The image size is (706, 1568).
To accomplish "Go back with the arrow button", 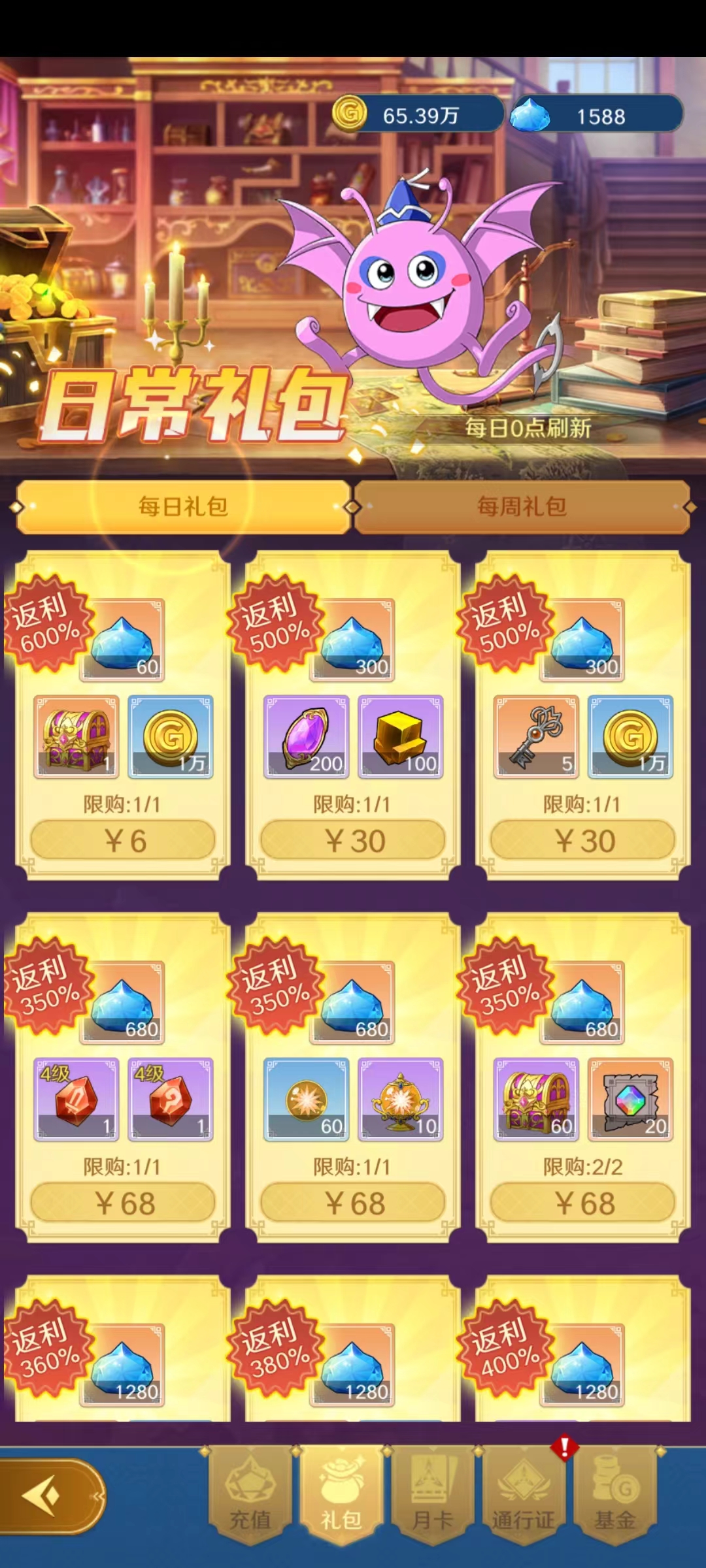I will [44, 1495].
